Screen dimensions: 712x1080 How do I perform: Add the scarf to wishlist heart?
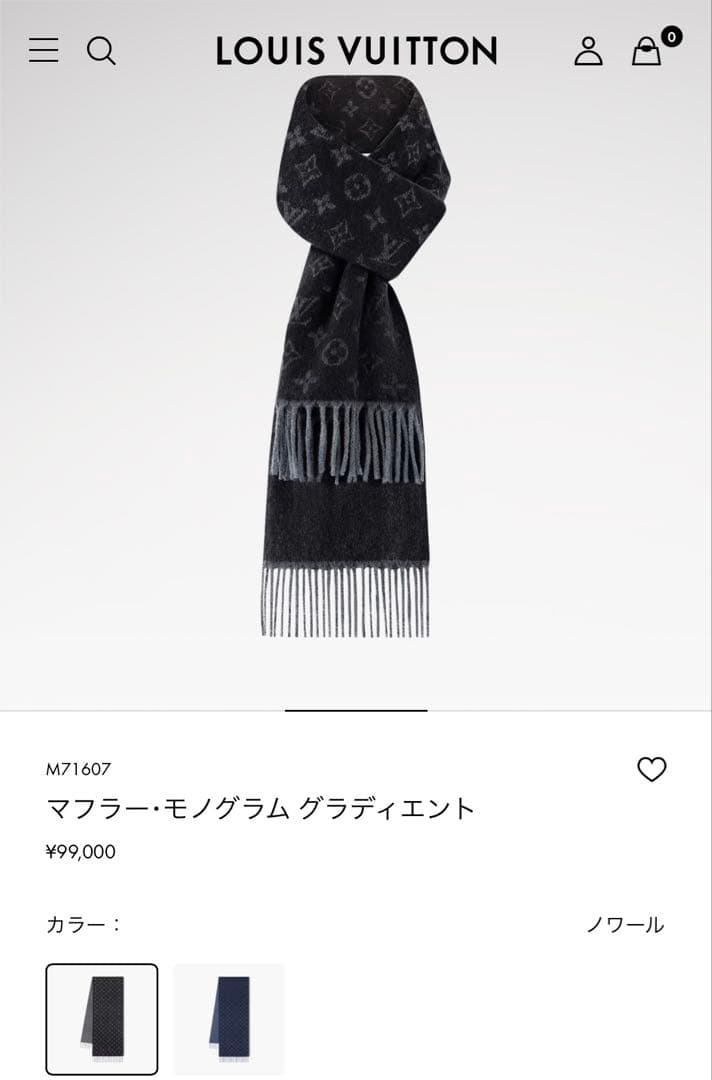tap(651, 769)
